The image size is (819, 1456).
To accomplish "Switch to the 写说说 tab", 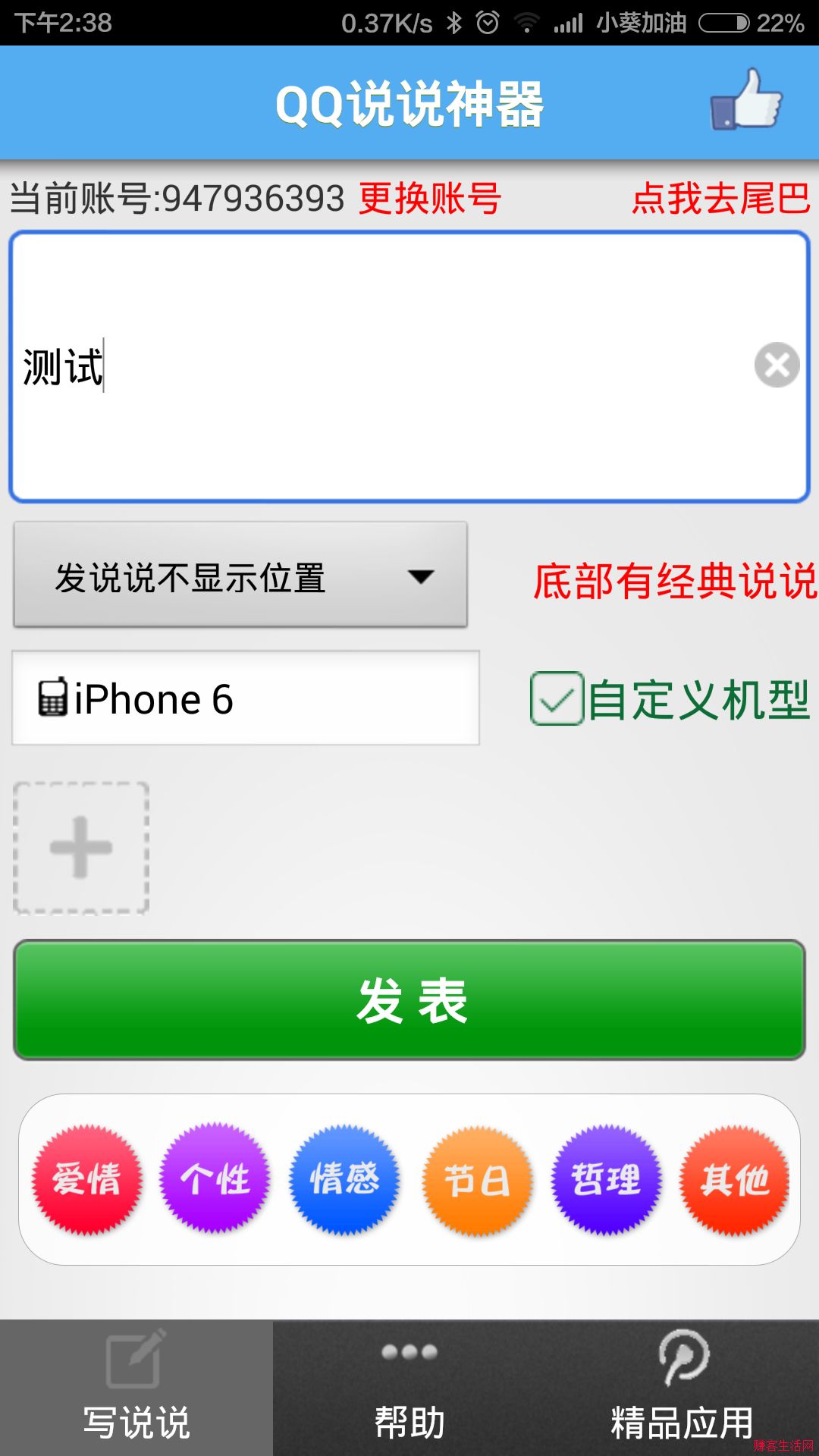I will coord(136,1389).
